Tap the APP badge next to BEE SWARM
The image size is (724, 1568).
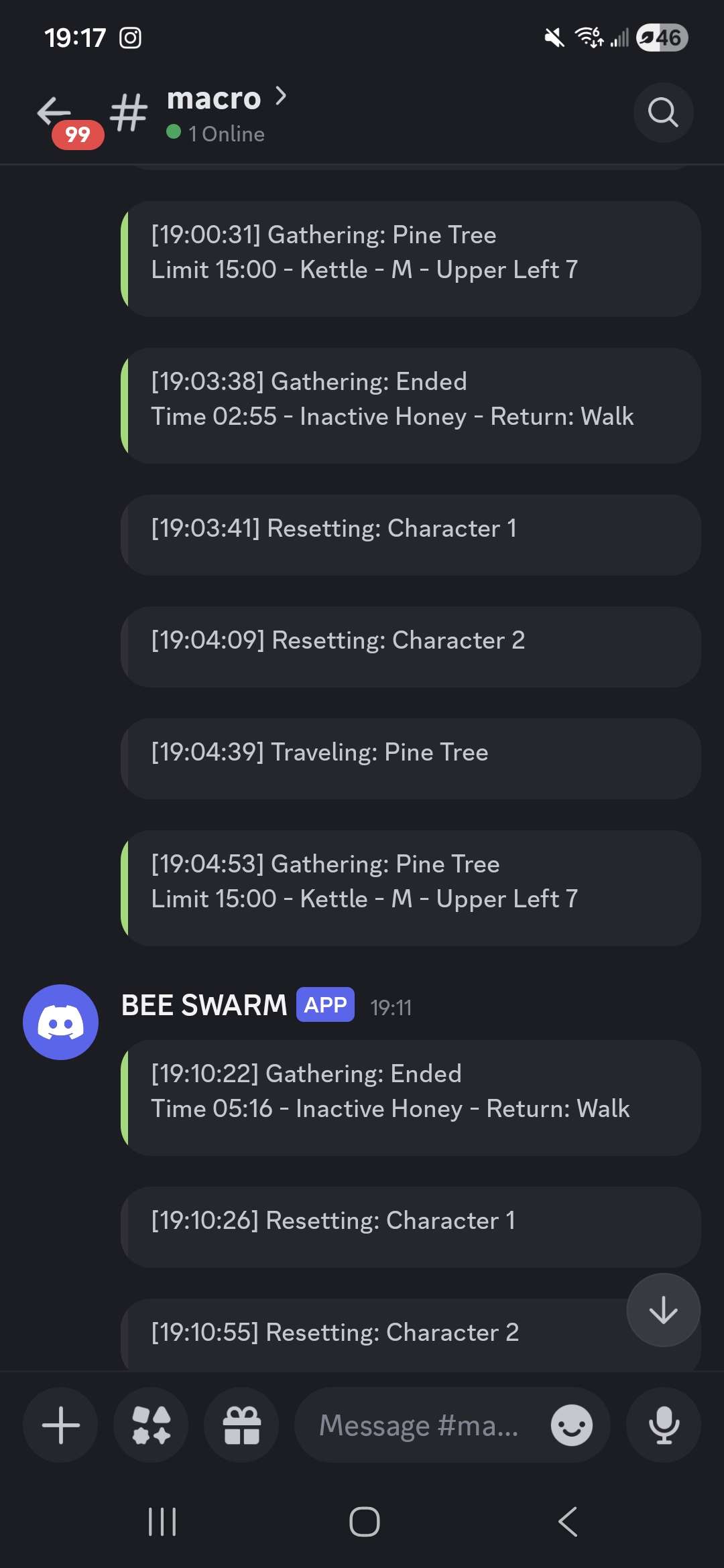click(324, 1004)
